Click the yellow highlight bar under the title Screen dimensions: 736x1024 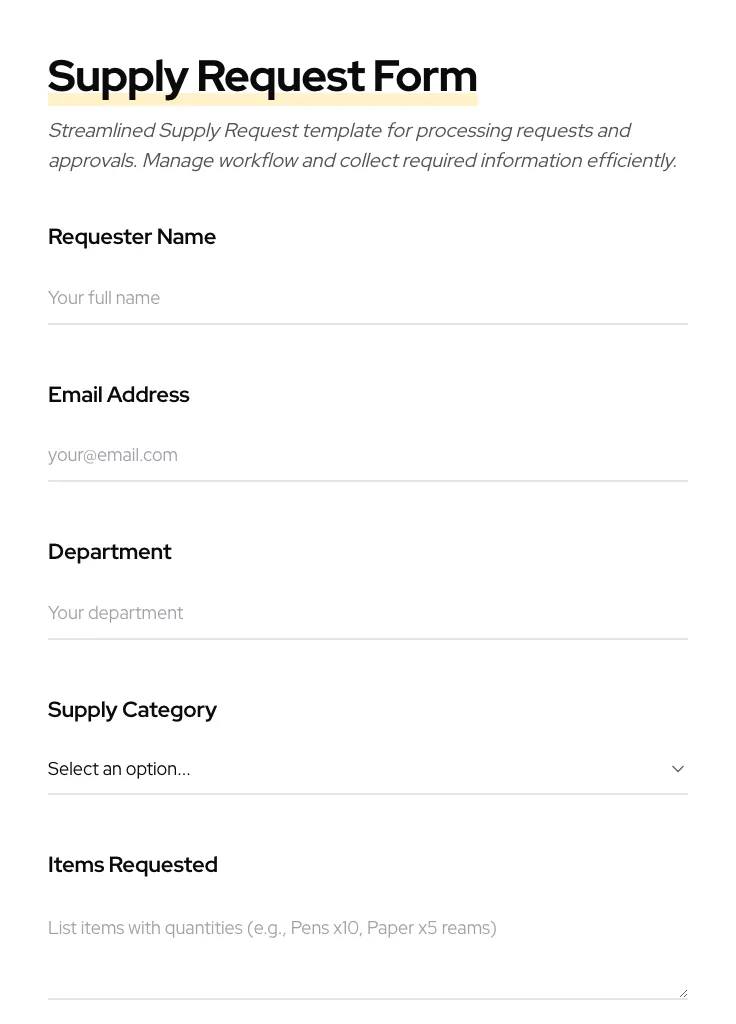pyautogui.click(x=262, y=97)
